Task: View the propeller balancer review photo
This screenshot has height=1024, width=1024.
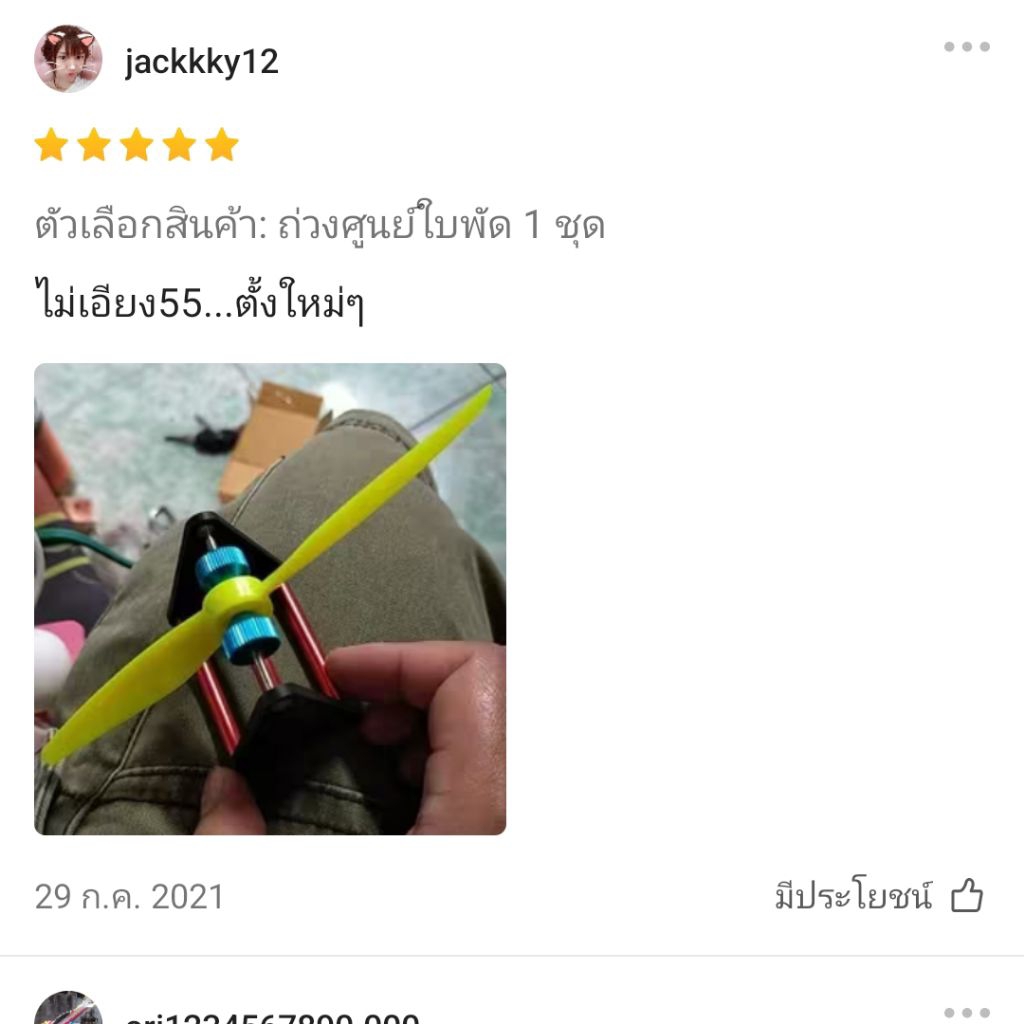Action: click(270, 599)
